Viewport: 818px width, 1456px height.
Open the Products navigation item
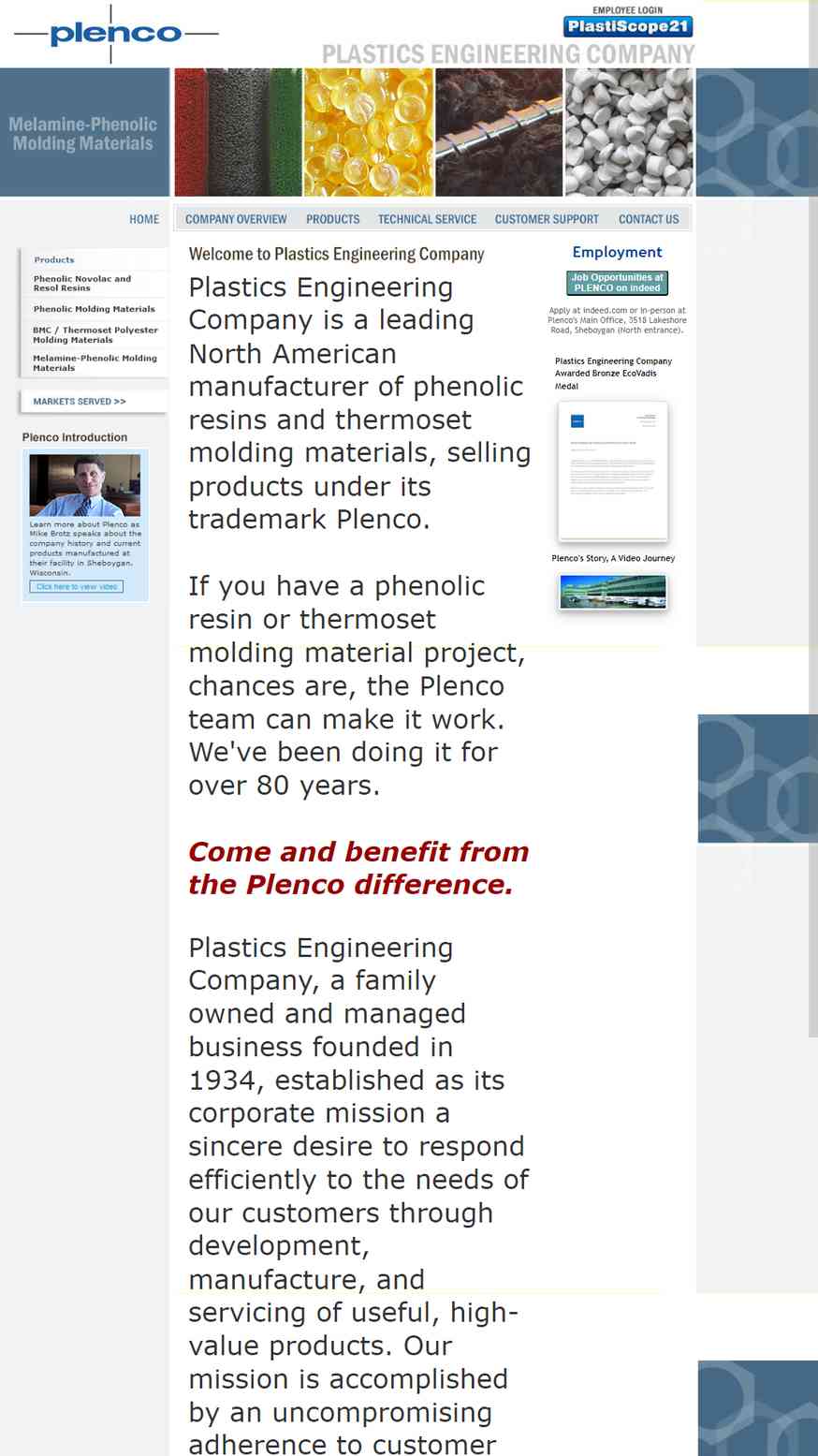click(332, 219)
